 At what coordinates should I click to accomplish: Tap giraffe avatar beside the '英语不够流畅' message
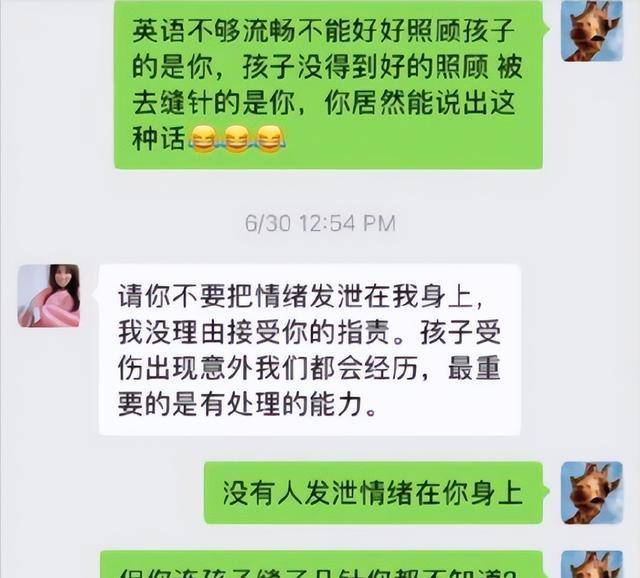click(x=592, y=32)
